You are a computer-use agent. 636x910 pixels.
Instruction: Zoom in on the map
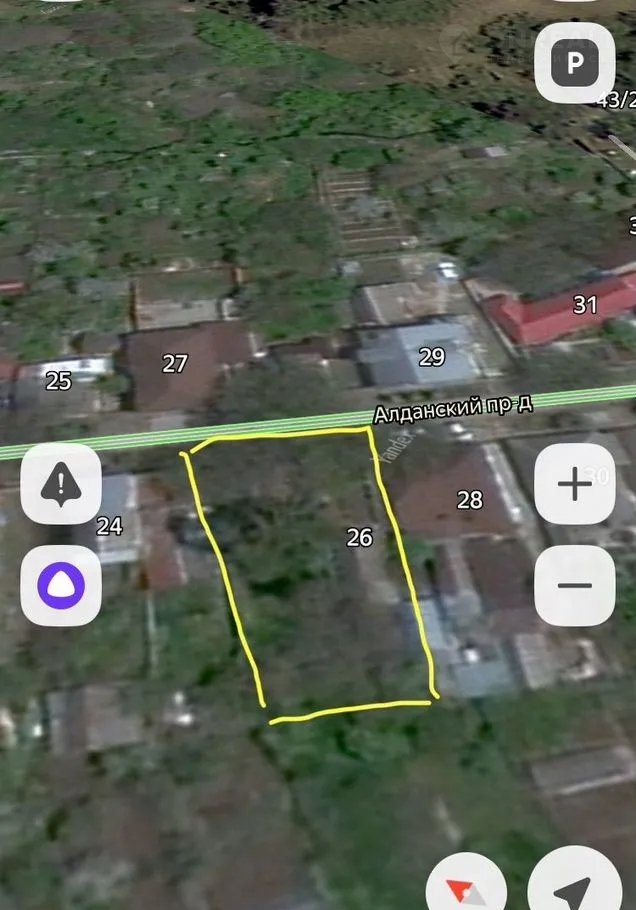(x=574, y=484)
